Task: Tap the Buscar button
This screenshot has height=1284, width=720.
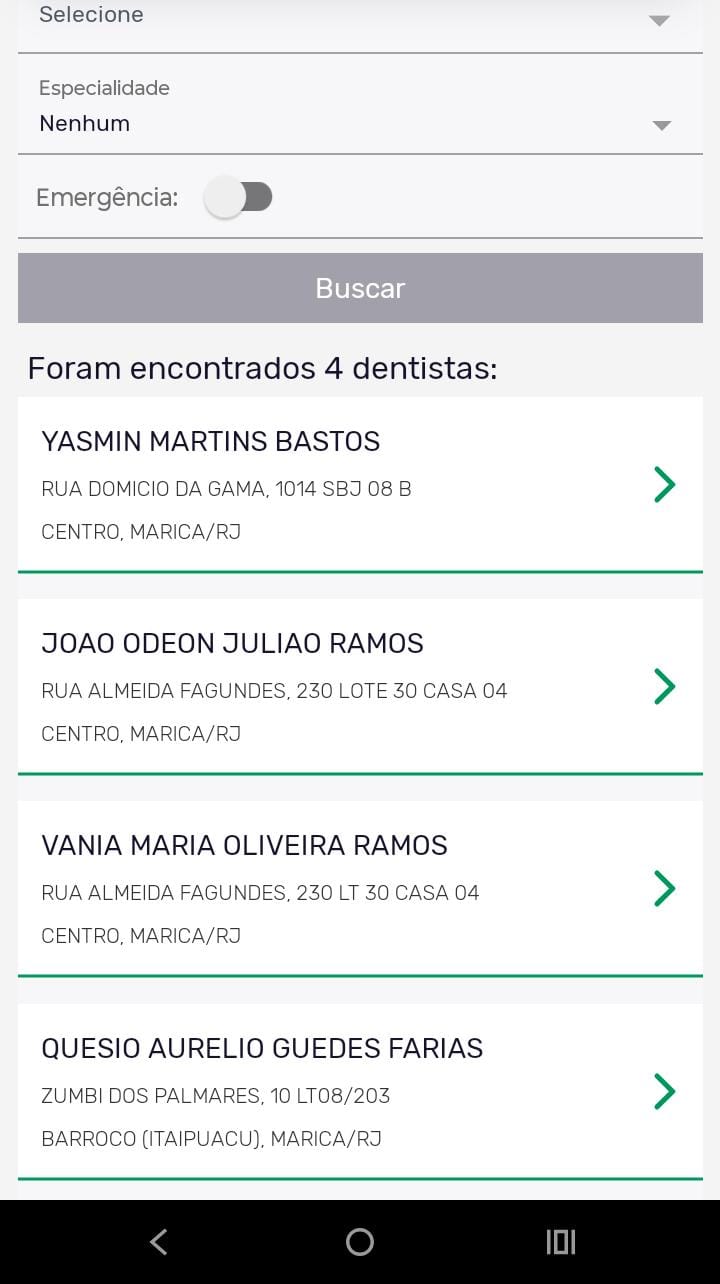Action: coord(360,288)
